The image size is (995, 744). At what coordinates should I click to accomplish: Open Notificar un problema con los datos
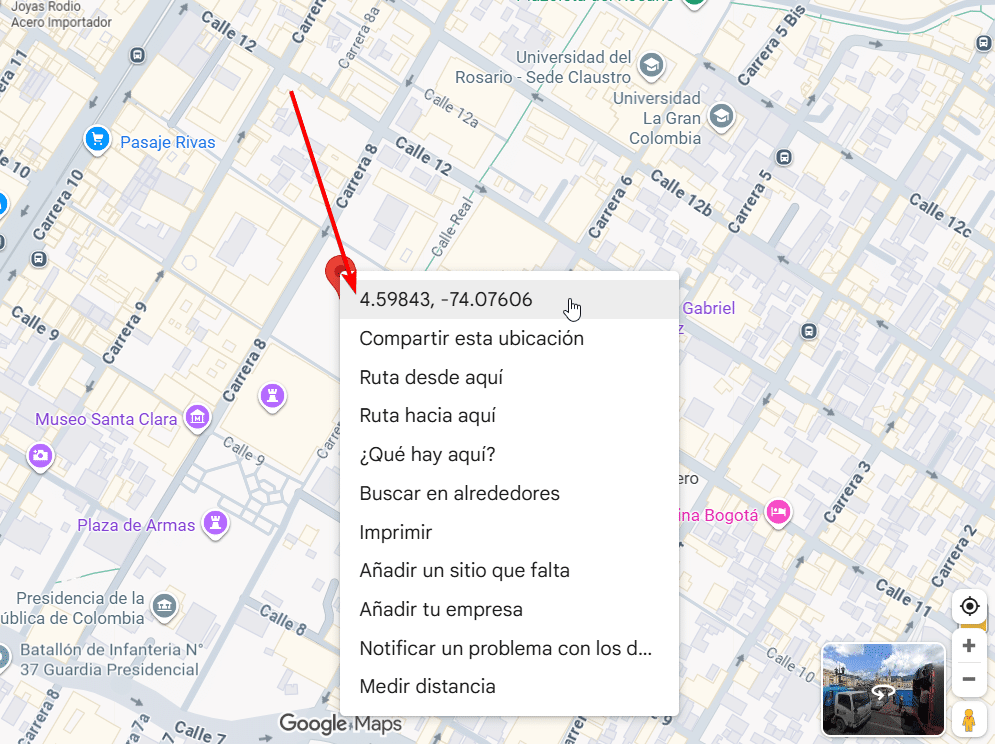tap(505, 648)
